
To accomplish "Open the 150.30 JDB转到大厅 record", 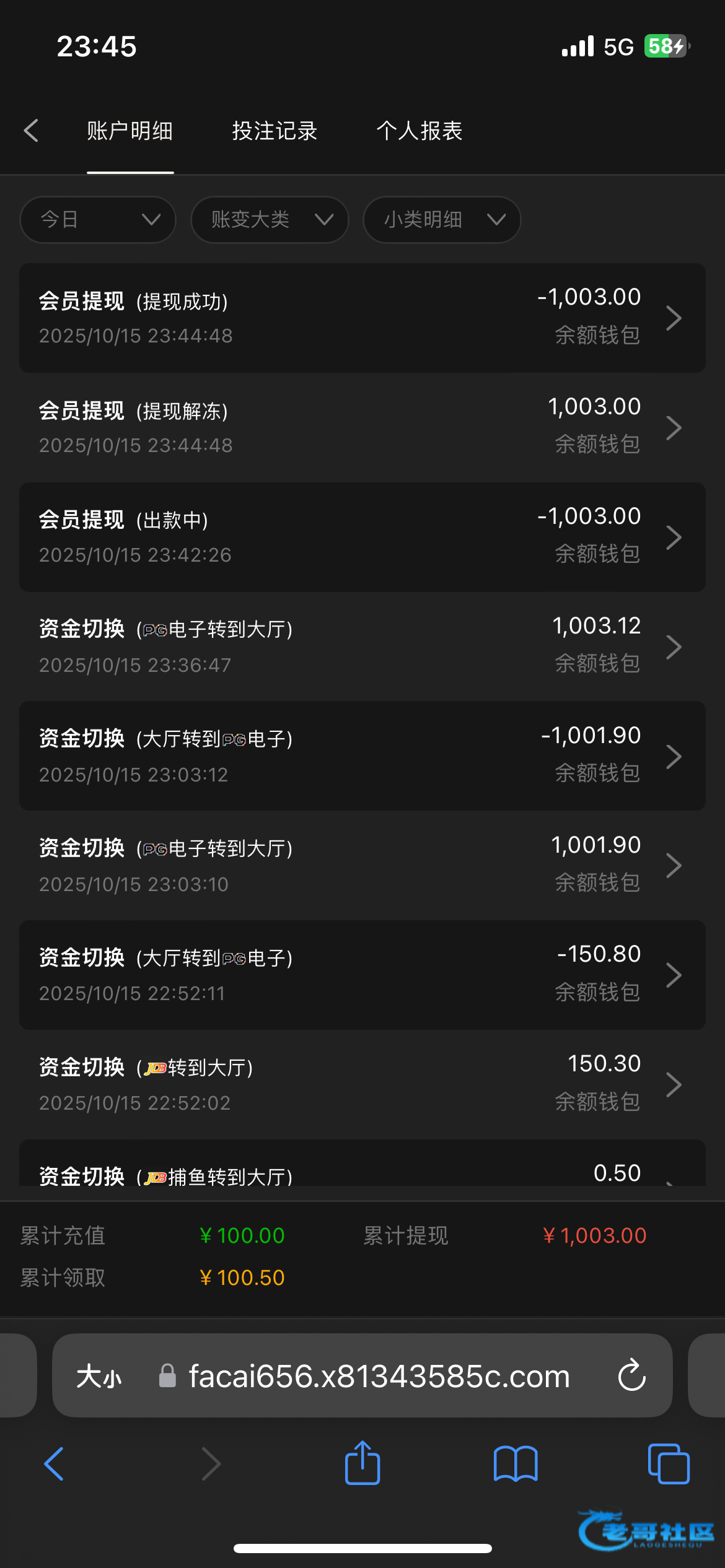I will tap(362, 1084).
